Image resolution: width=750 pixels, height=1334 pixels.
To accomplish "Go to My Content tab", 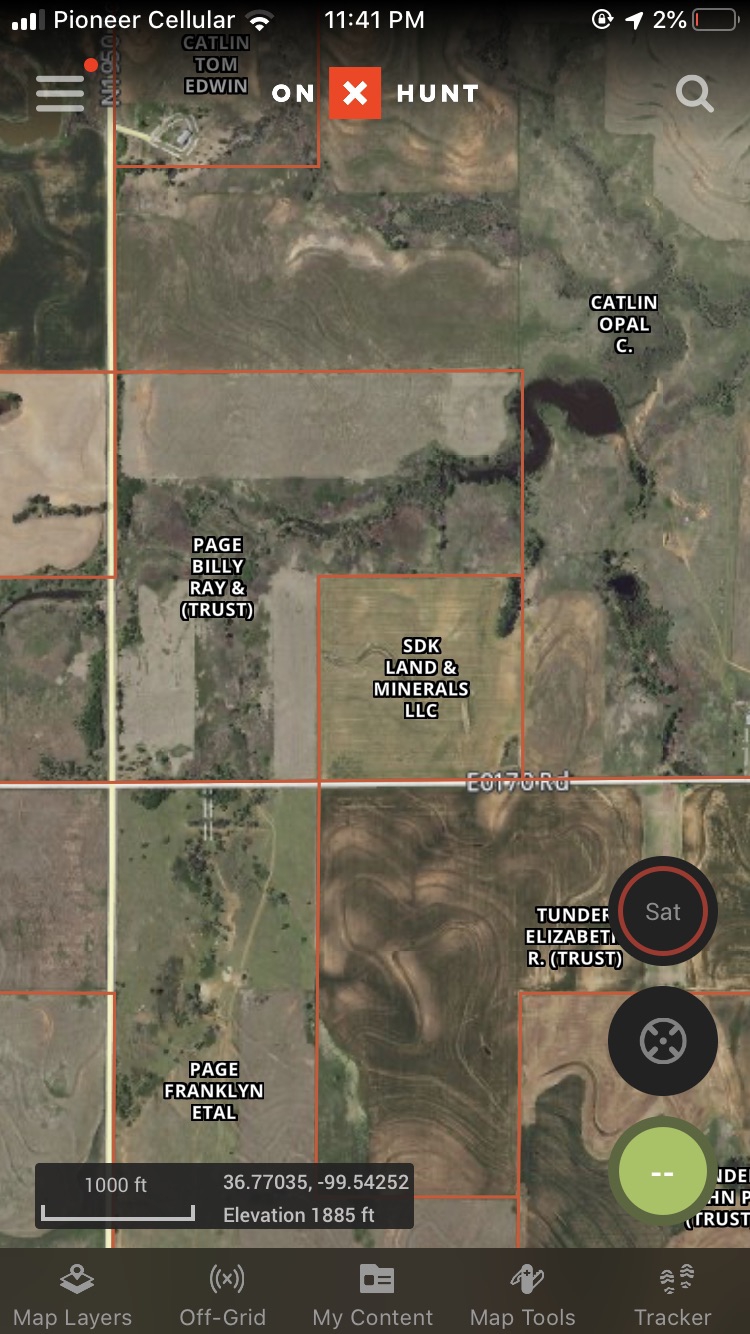I will coord(373,1294).
